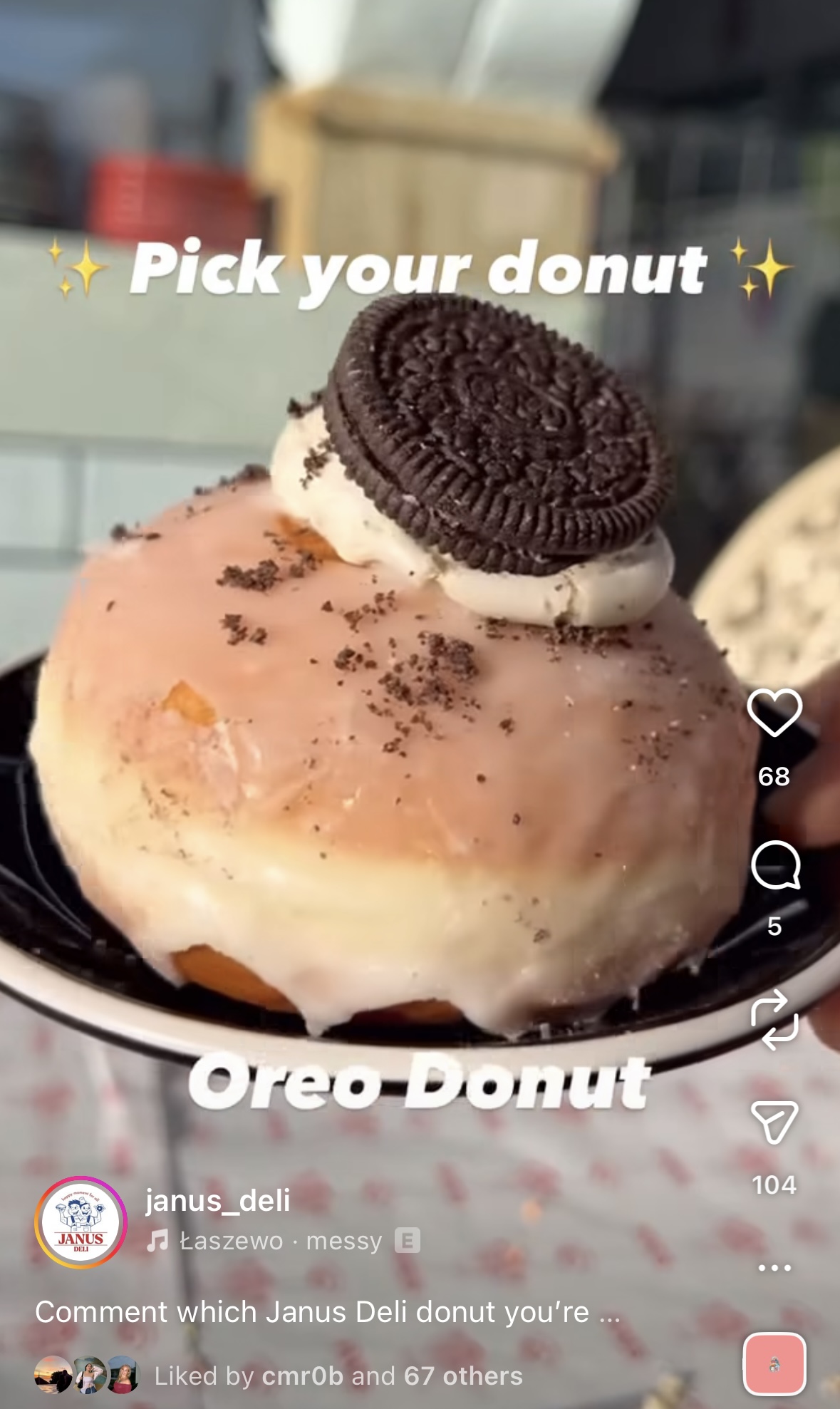The height and width of the screenshot is (1409, 840).
Task: Open the three-dot more options menu
Action: (774, 1268)
